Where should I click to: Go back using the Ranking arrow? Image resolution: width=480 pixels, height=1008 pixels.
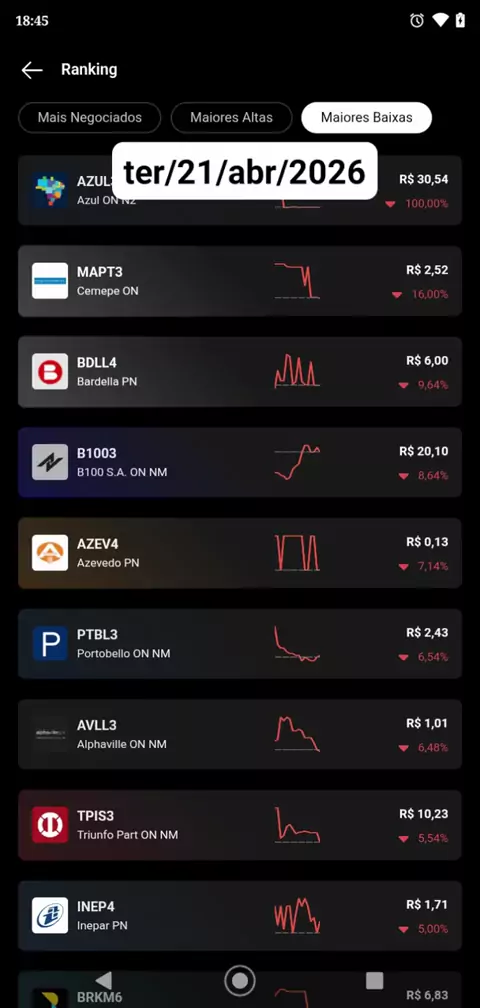pyautogui.click(x=31, y=70)
